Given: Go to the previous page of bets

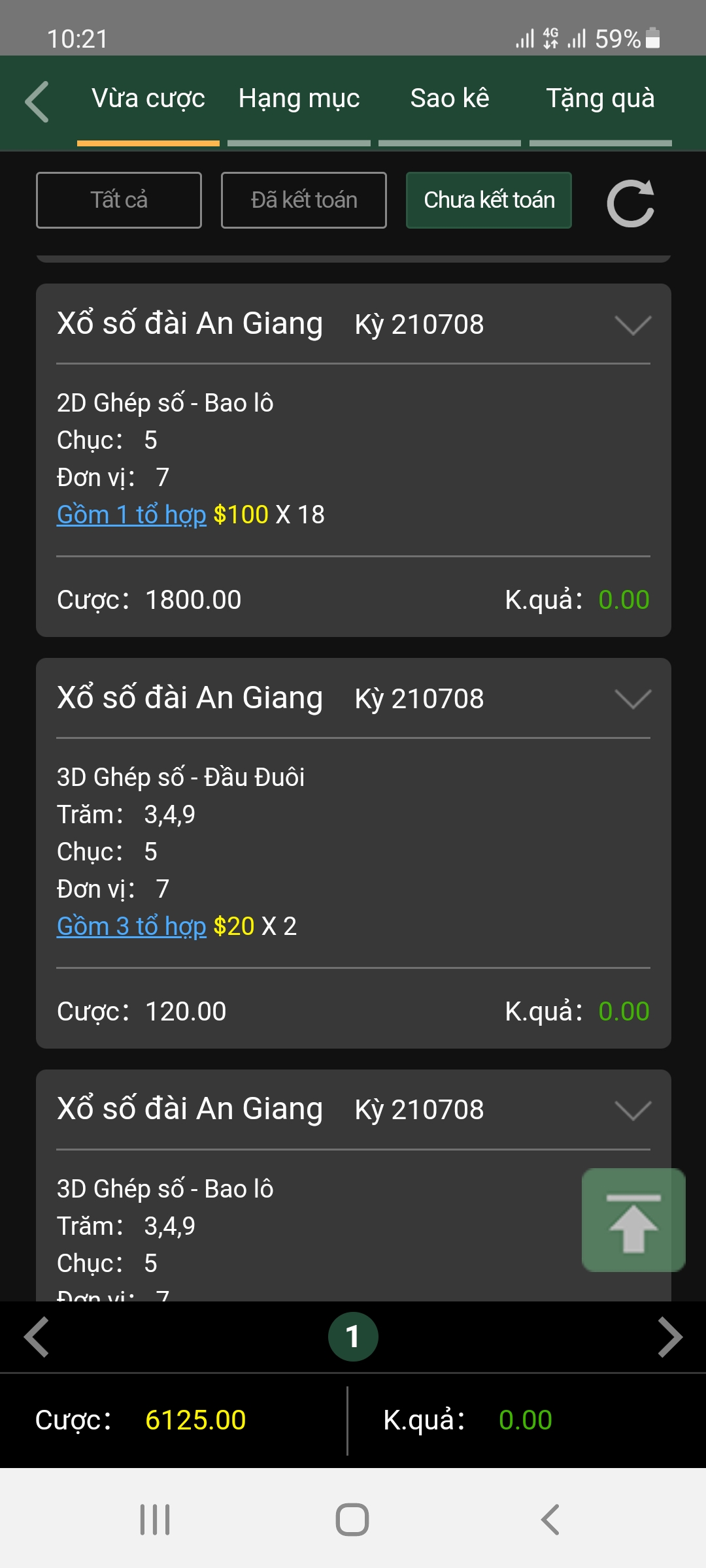Looking at the screenshot, I should [x=37, y=1337].
